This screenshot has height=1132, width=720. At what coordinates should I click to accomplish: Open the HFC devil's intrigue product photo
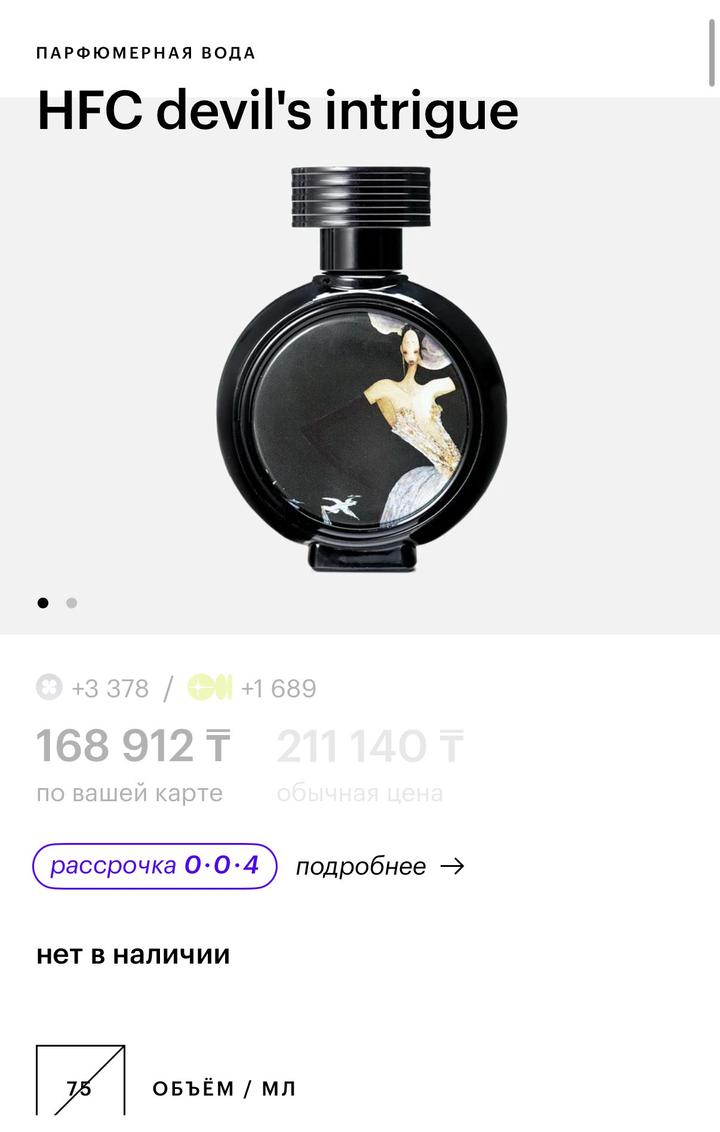coord(360,370)
